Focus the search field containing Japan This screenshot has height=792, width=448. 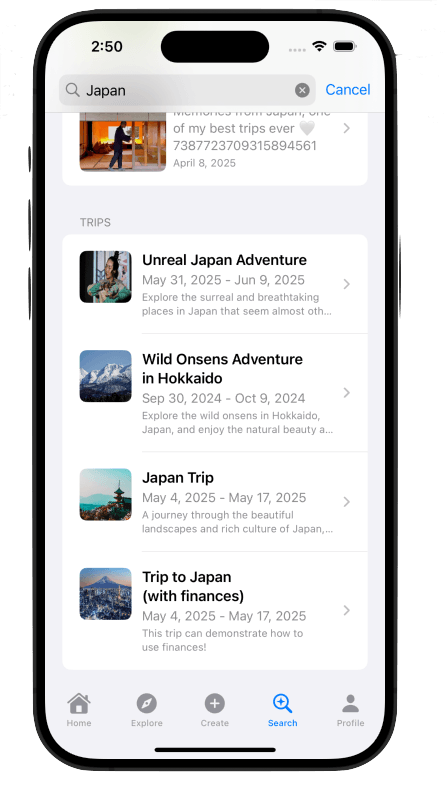(187, 90)
